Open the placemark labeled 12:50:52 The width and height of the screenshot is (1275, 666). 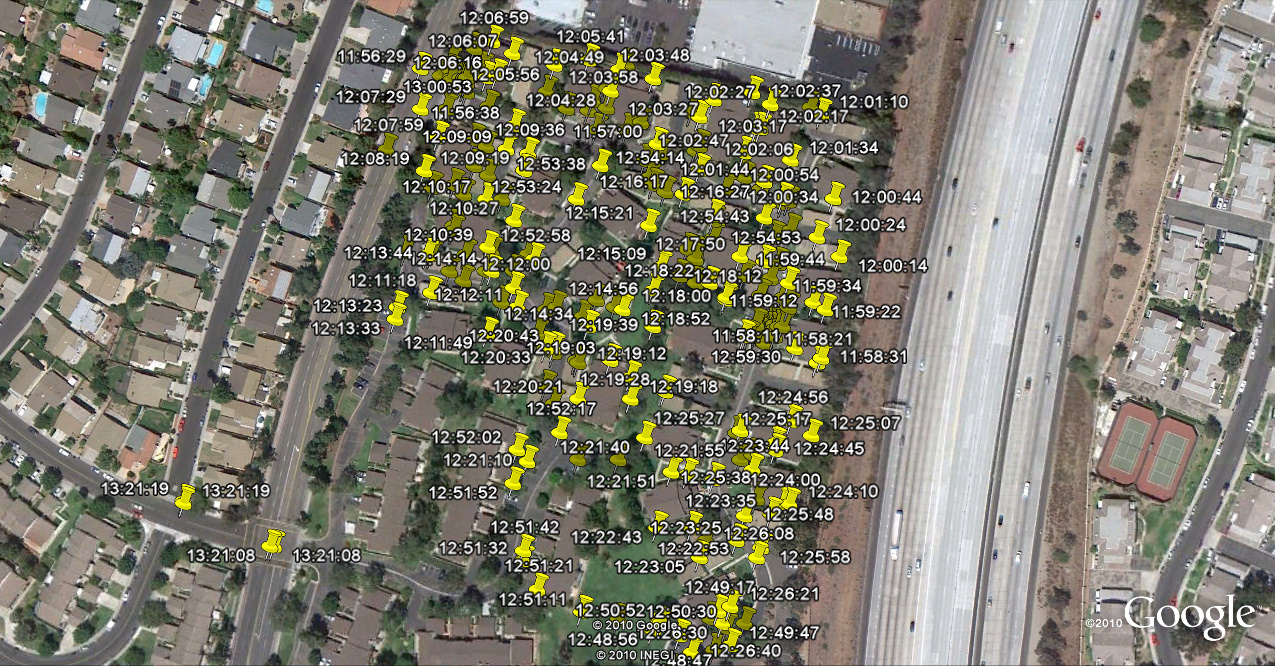tap(586, 605)
